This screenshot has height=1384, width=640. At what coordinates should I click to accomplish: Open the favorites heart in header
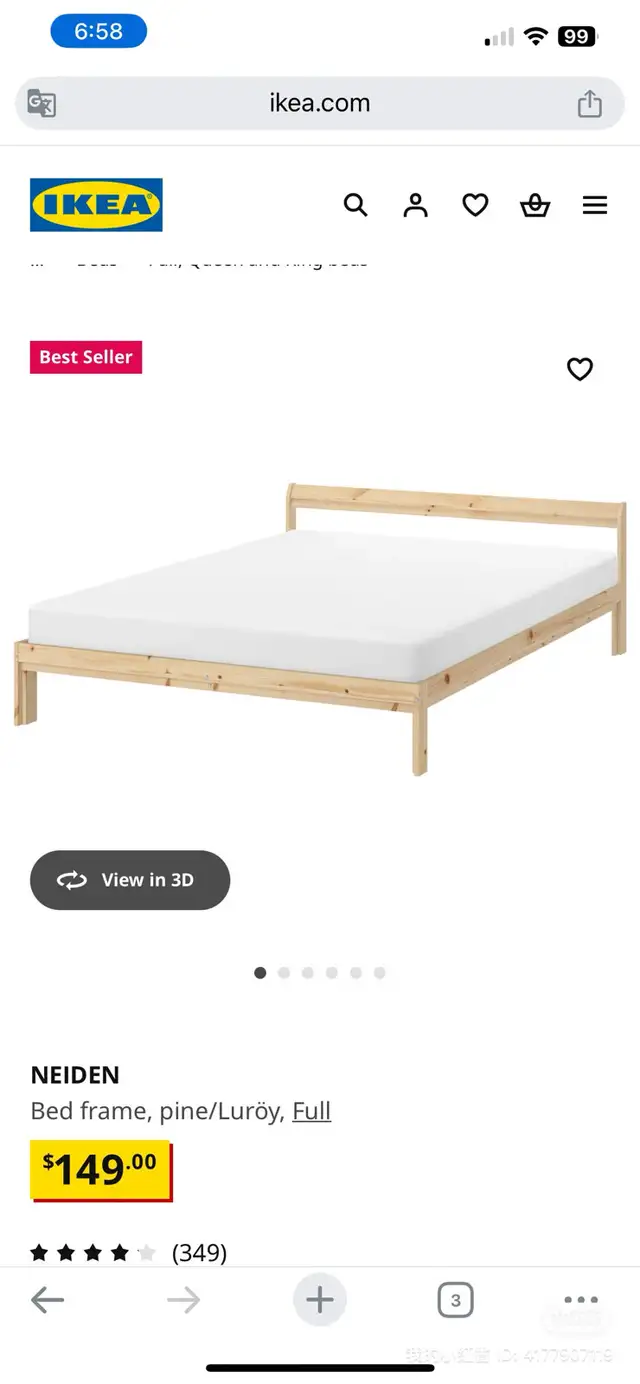point(475,205)
